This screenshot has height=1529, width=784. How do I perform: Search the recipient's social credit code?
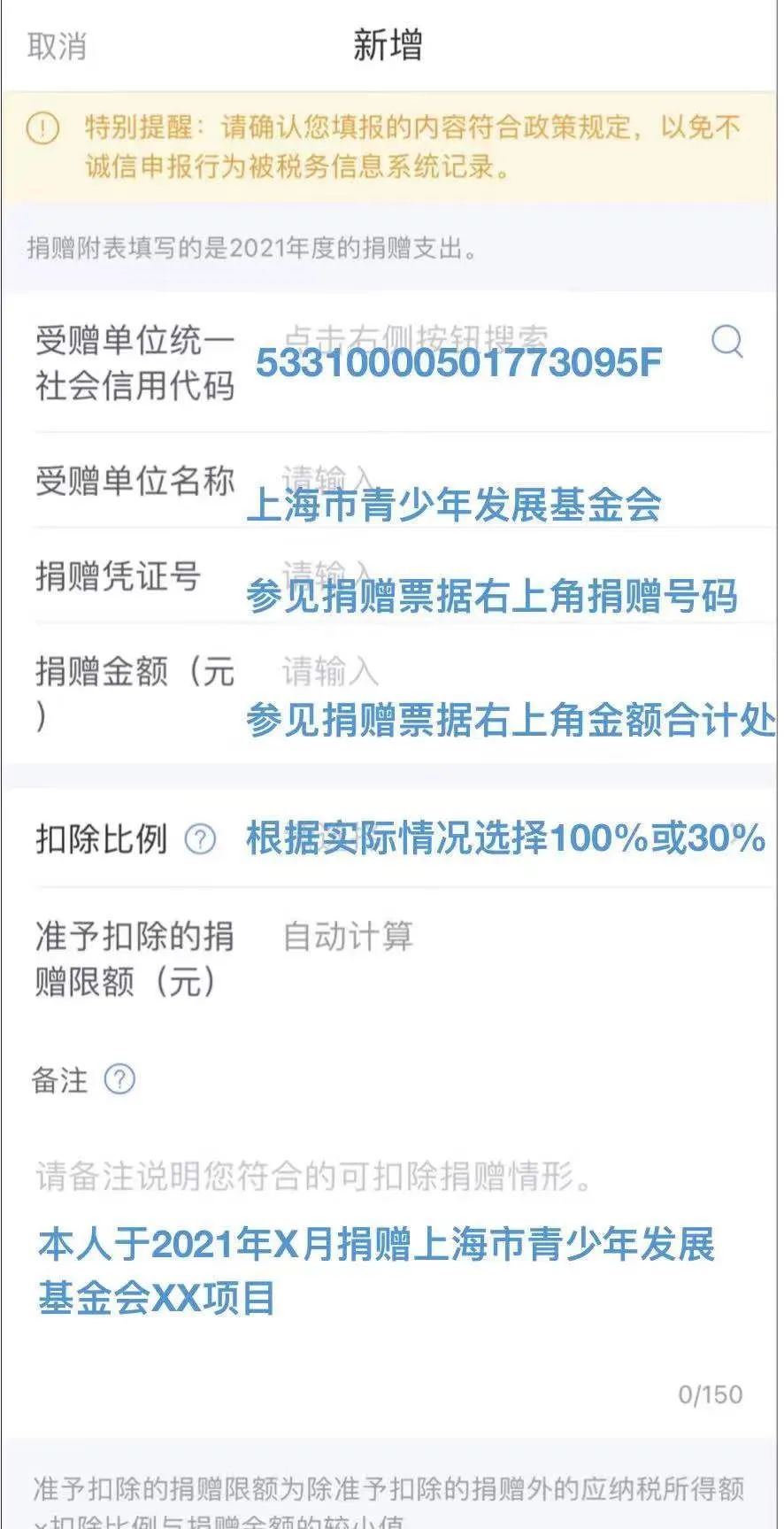[727, 341]
